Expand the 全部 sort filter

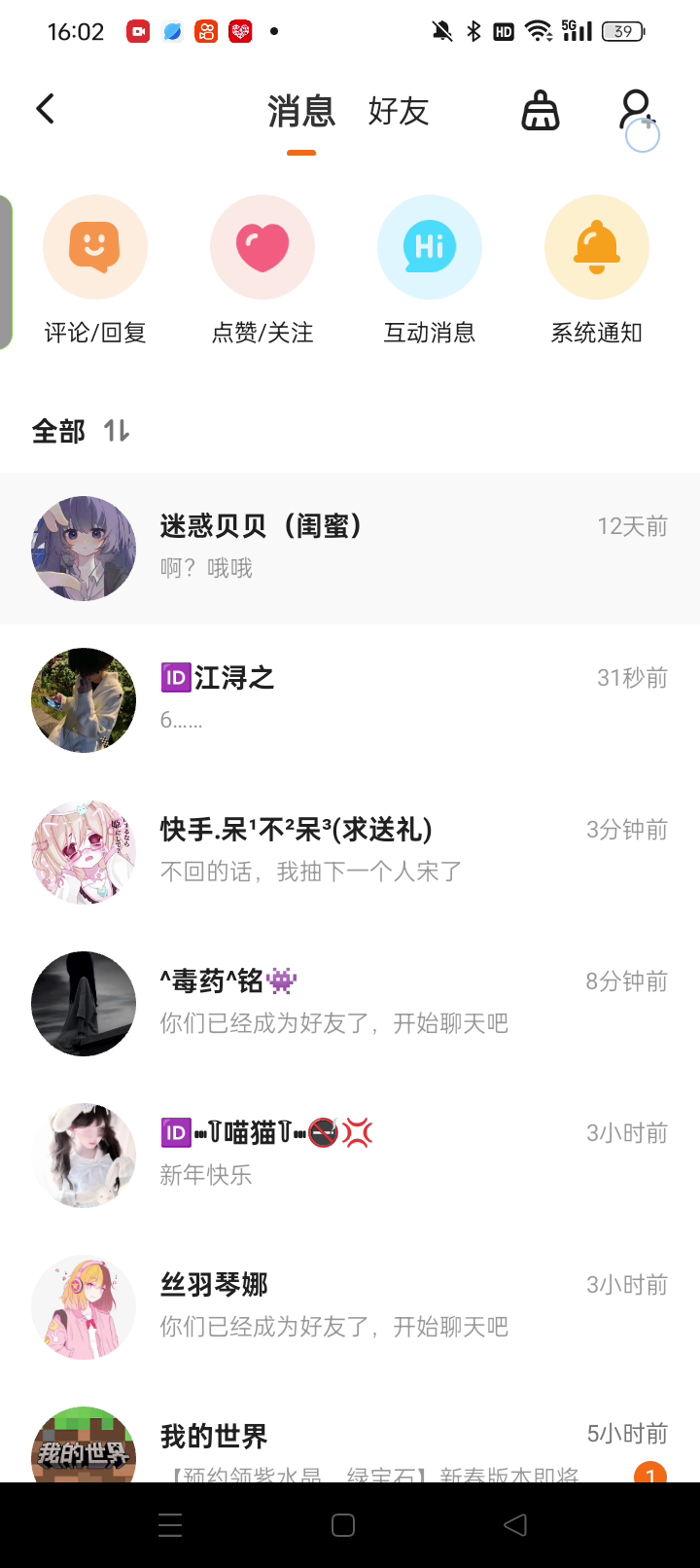coord(82,431)
